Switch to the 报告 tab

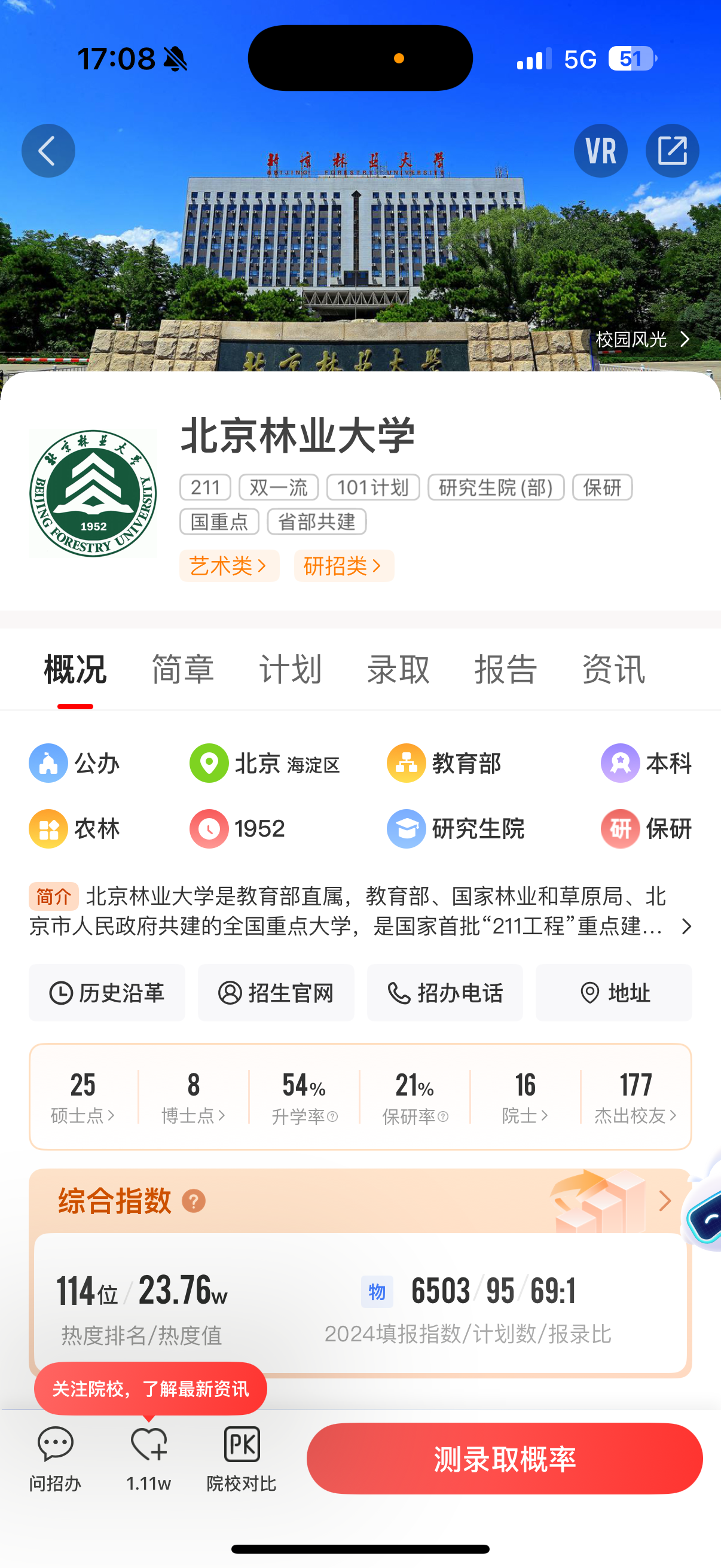pyautogui.click(x=506, y=670)
